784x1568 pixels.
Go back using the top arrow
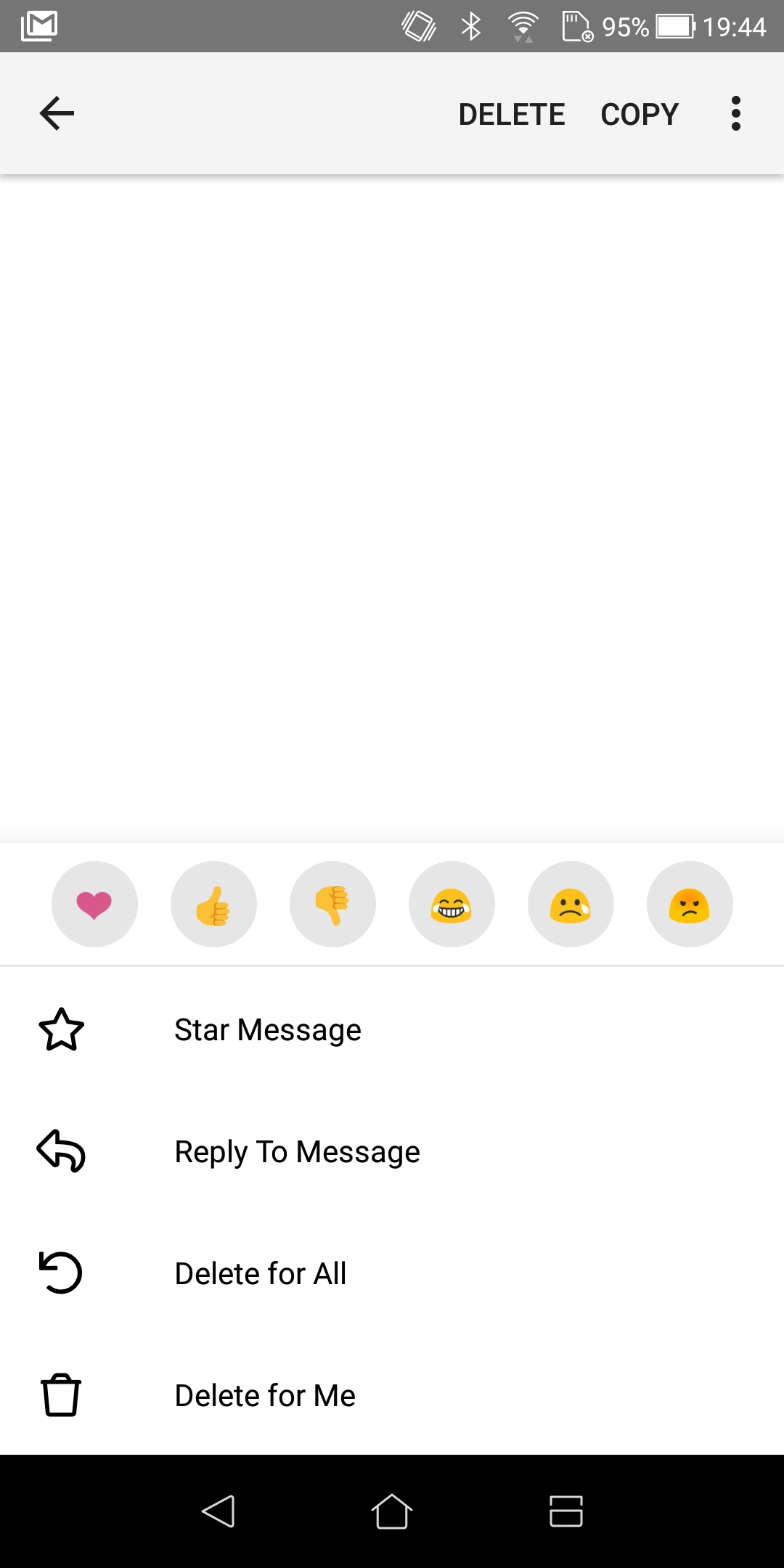pyautogui.click(x=57, y=113)
